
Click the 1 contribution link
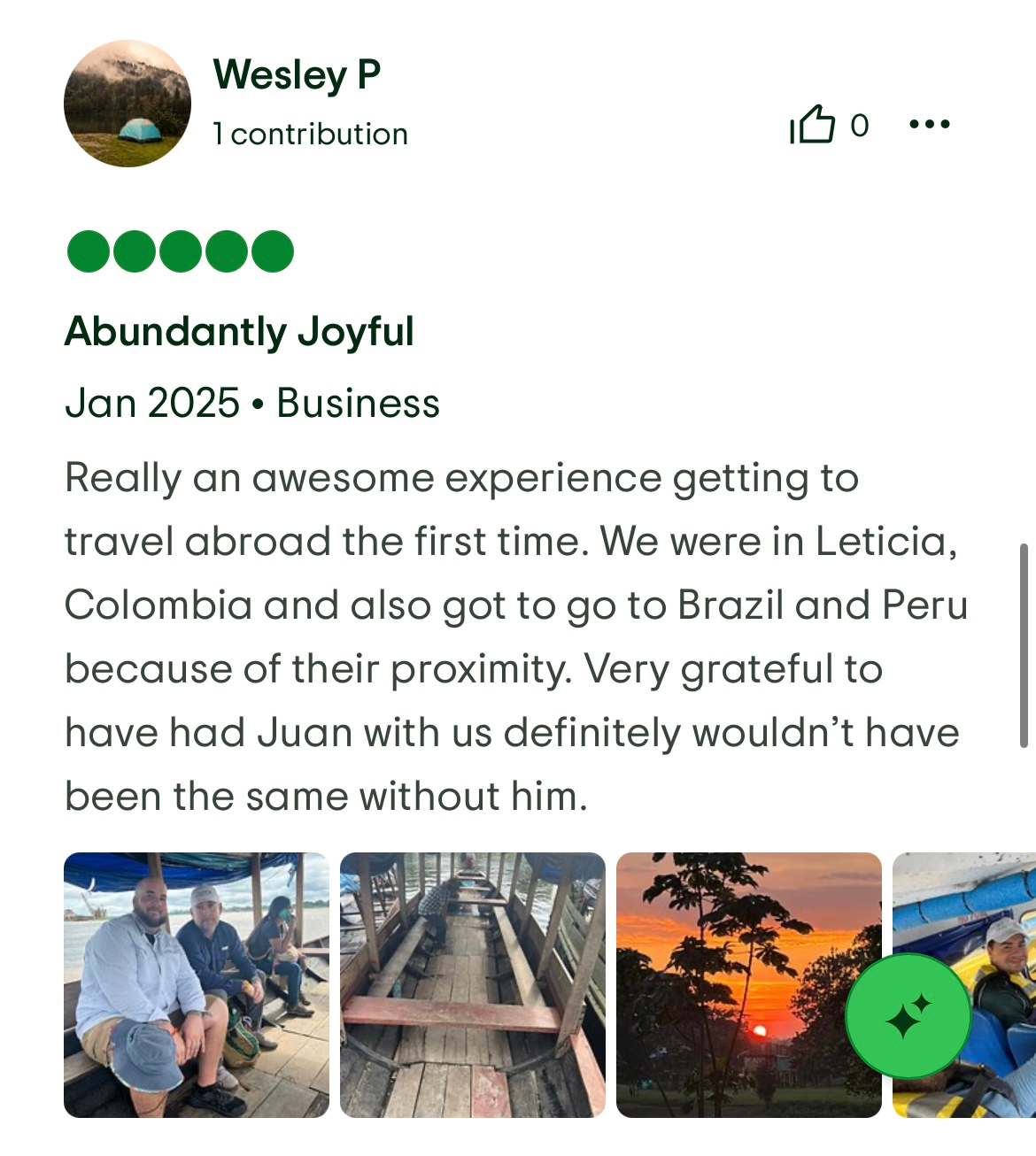tap(308, 133)
